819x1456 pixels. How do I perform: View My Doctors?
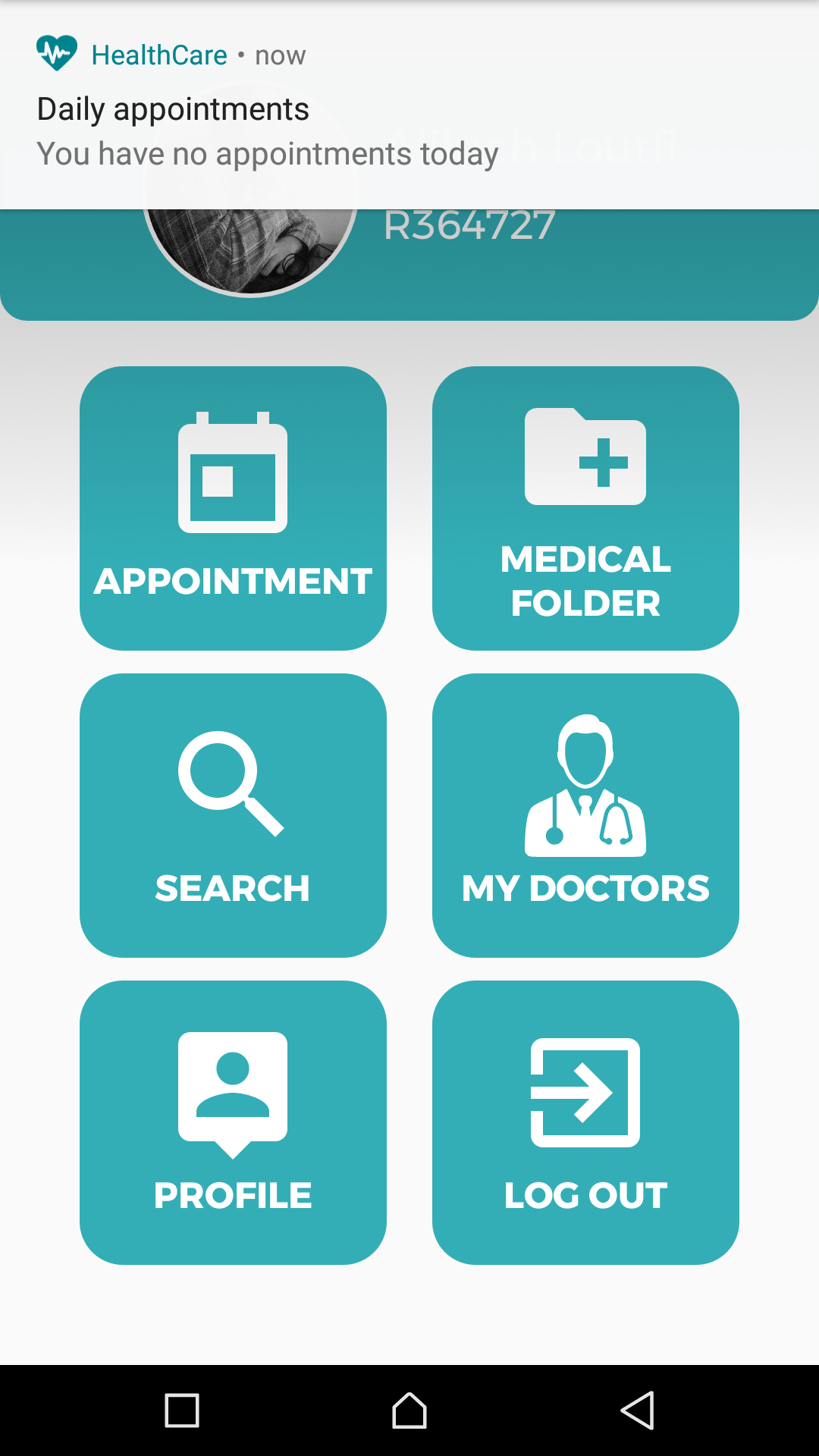[585, 815]
